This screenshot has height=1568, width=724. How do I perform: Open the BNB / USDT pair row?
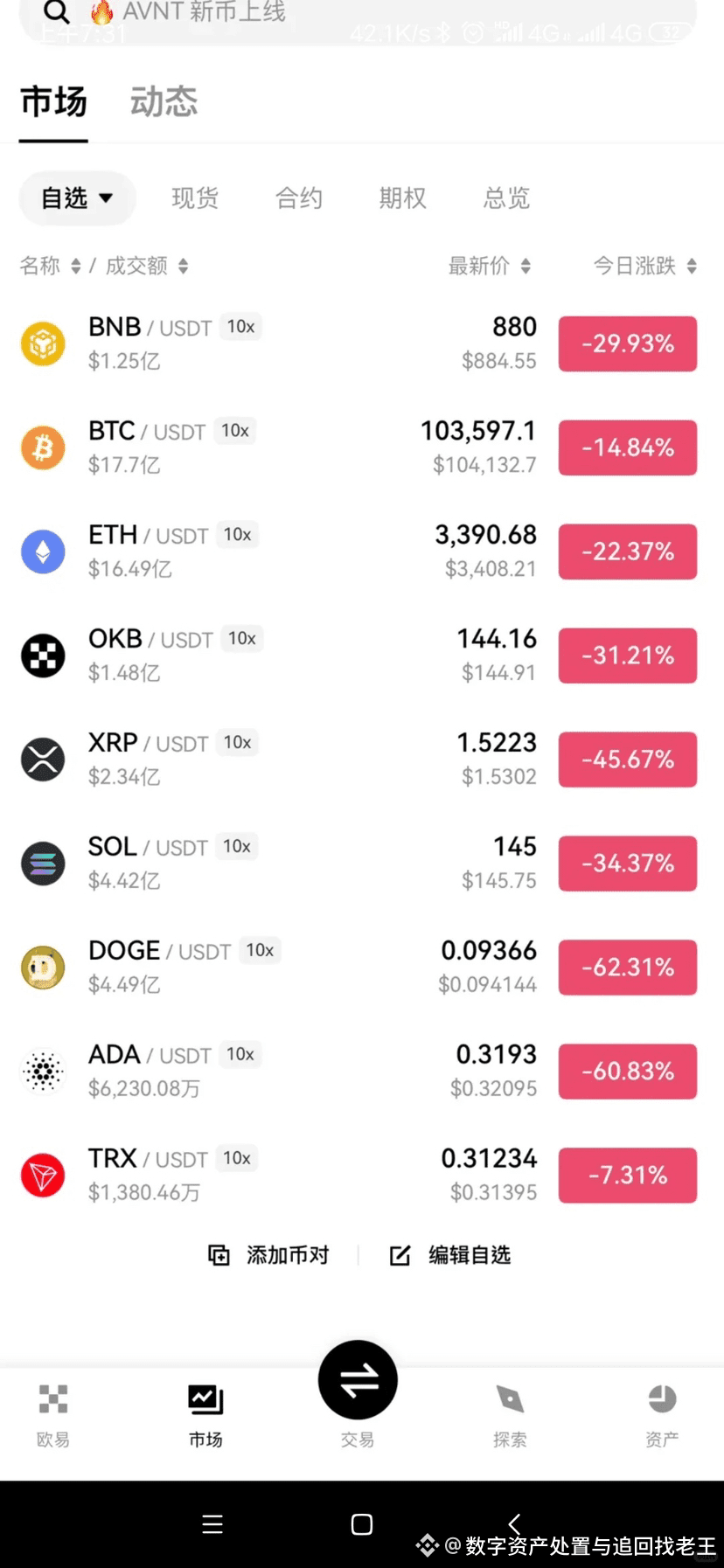click(262, 343)
